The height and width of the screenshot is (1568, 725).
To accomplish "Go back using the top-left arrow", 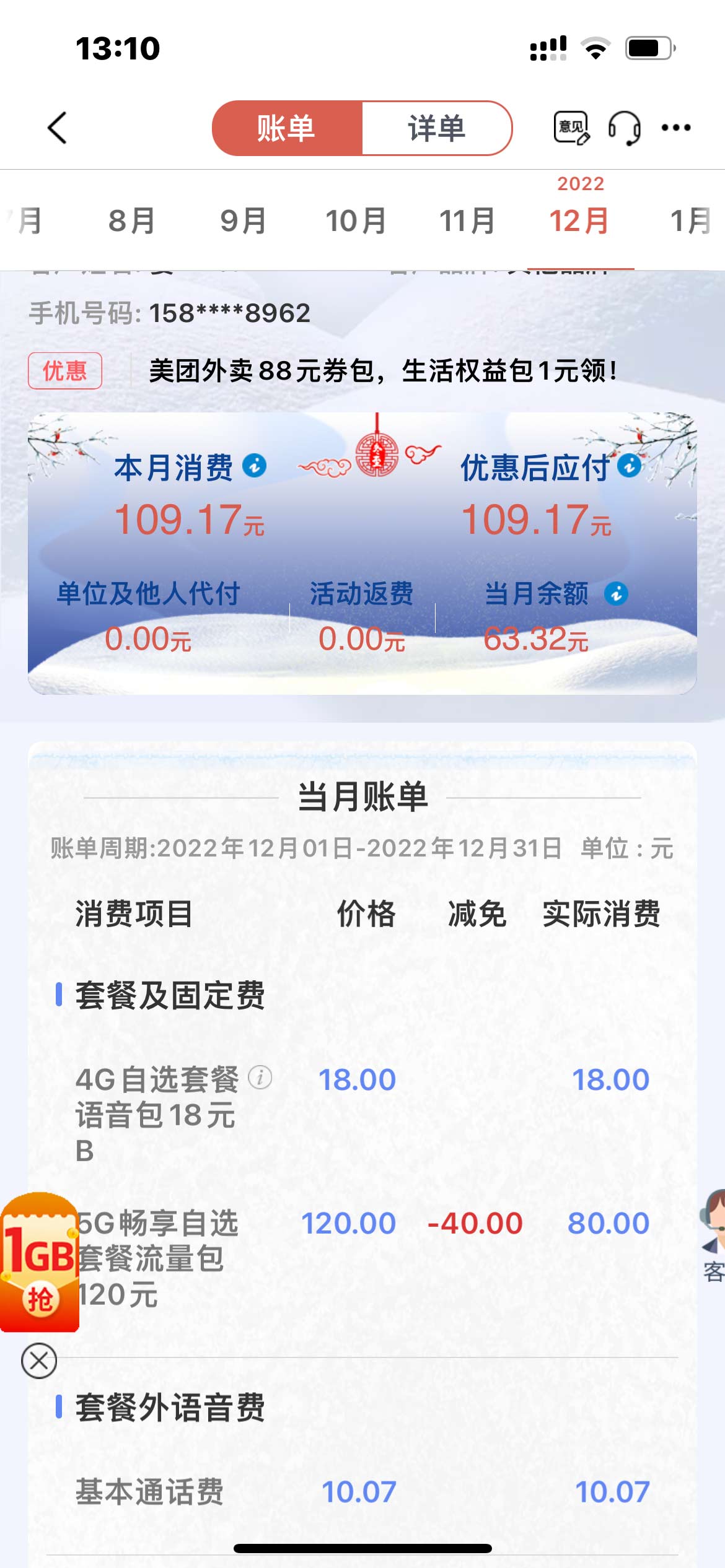I will [x=57, y=128].
